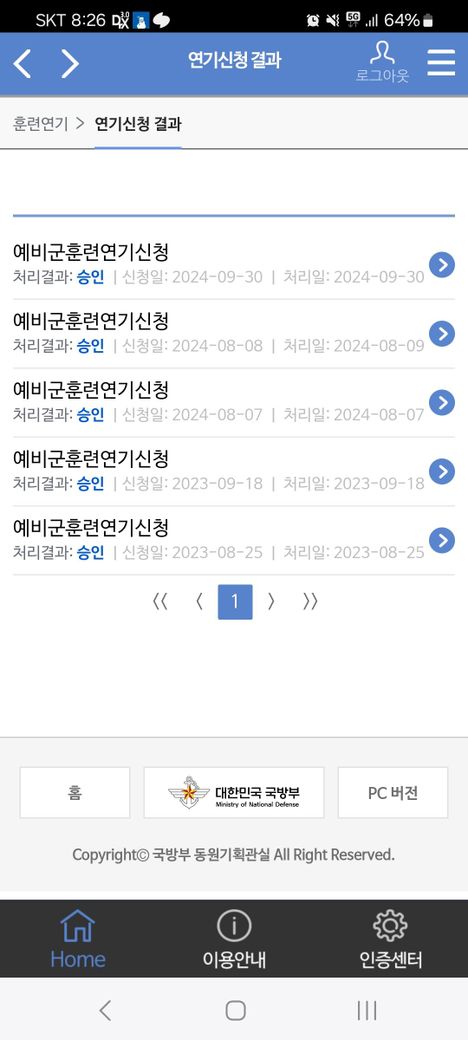Open the 이용안내 tab
Viewport: 468px width, 1040px height.
tap(234, 939)
